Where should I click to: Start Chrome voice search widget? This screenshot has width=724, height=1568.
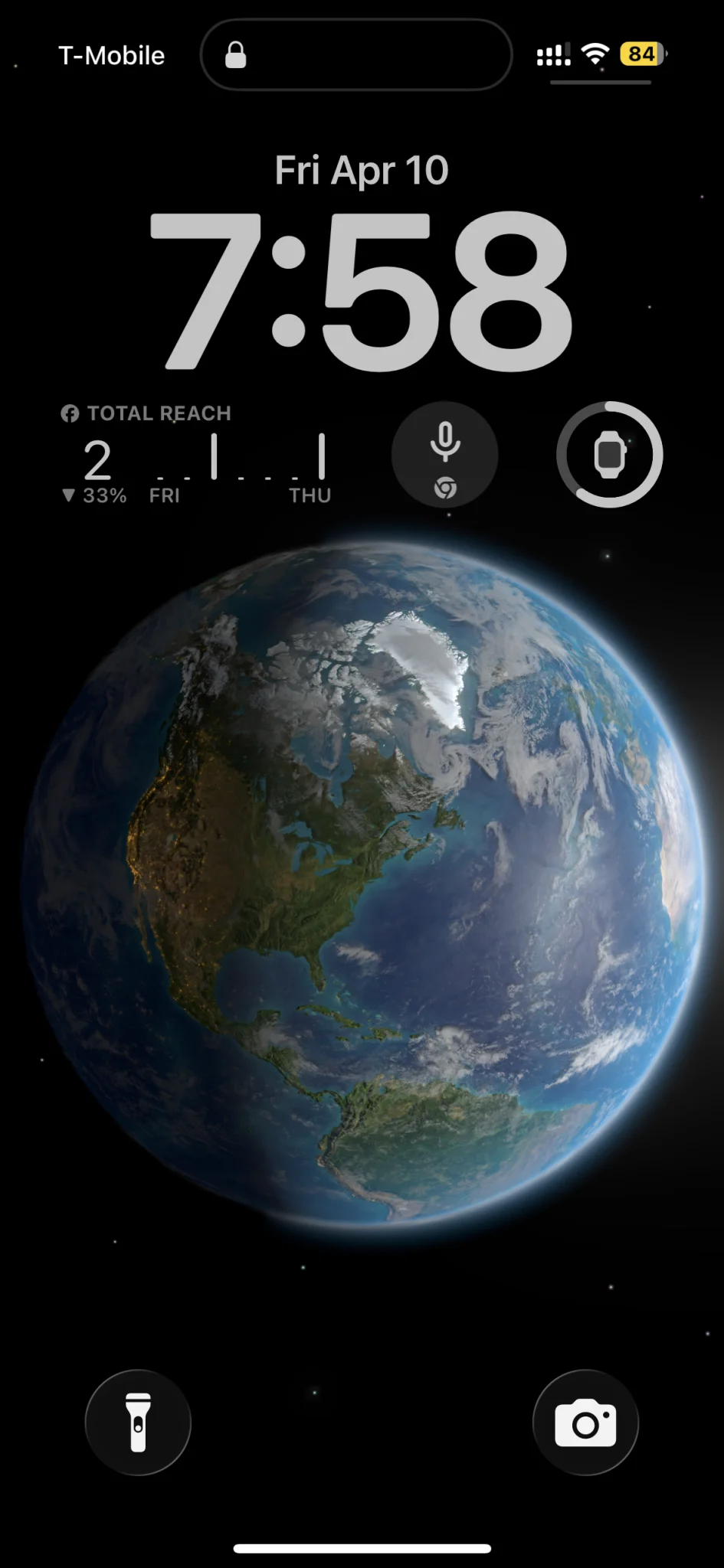(445, 455)
